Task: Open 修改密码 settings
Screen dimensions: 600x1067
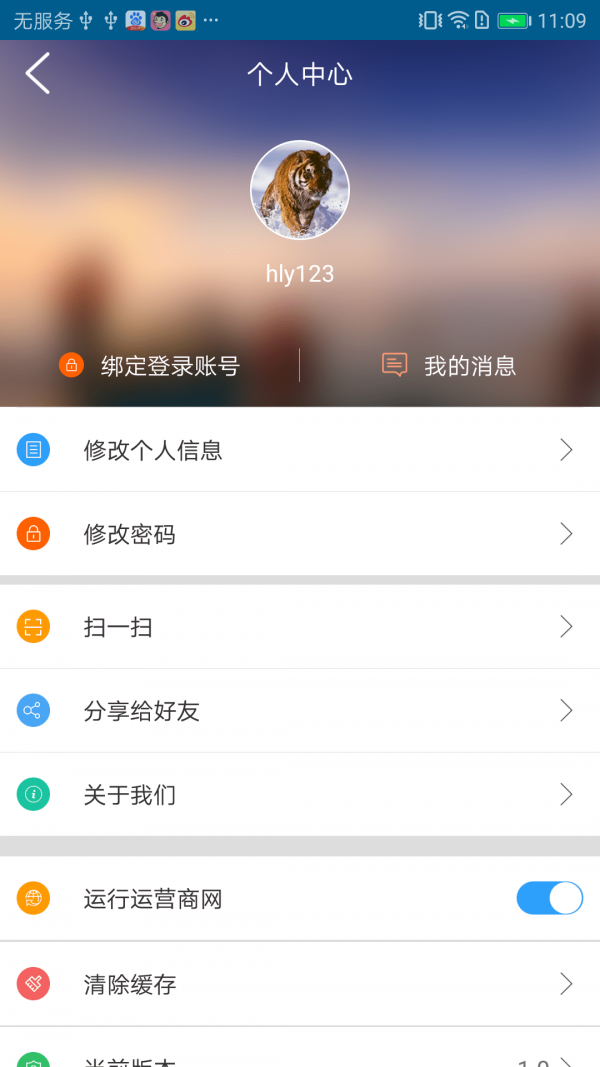Action: (x=300, y=534)
